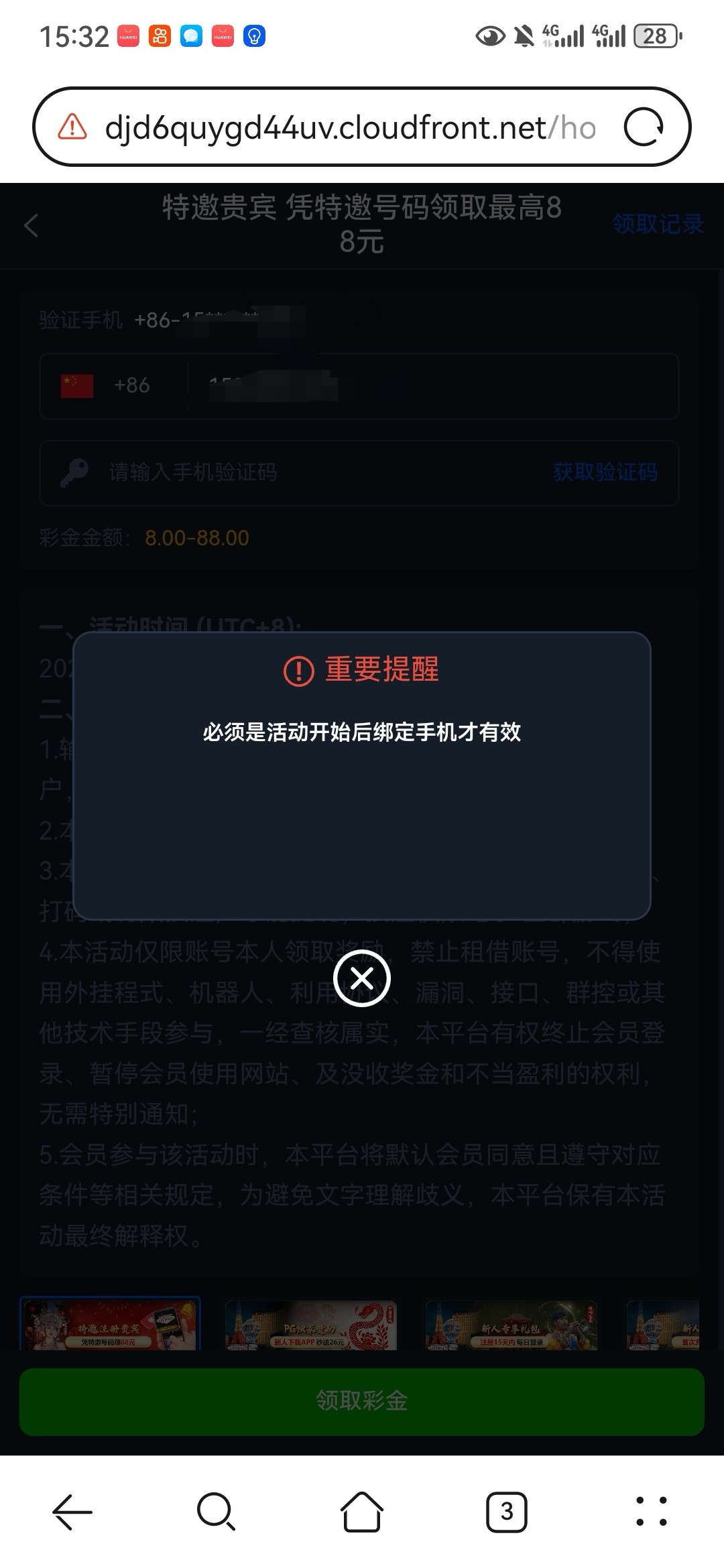Reload the page in the address bar
The width and height of the screenshot is (724, 1568).
(x=644, y=127)
